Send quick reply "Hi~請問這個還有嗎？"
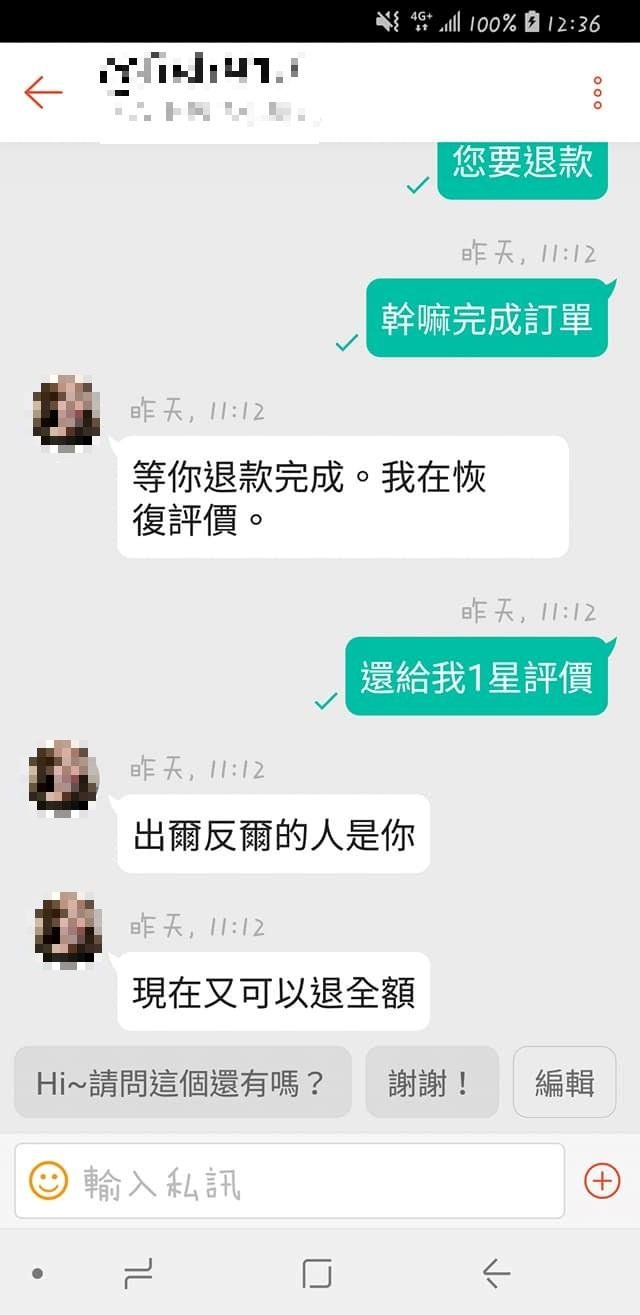 tap(182, 1082)
